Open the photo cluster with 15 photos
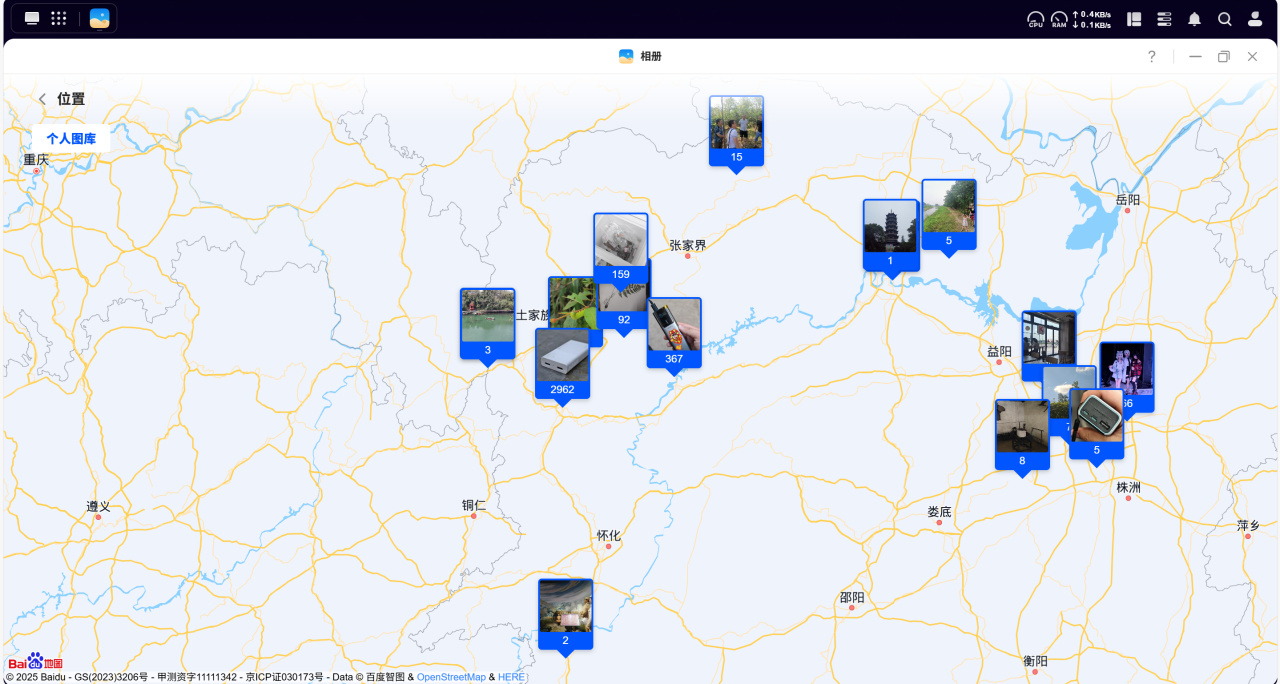1280x684 pixels. click(x=736, y=131)
